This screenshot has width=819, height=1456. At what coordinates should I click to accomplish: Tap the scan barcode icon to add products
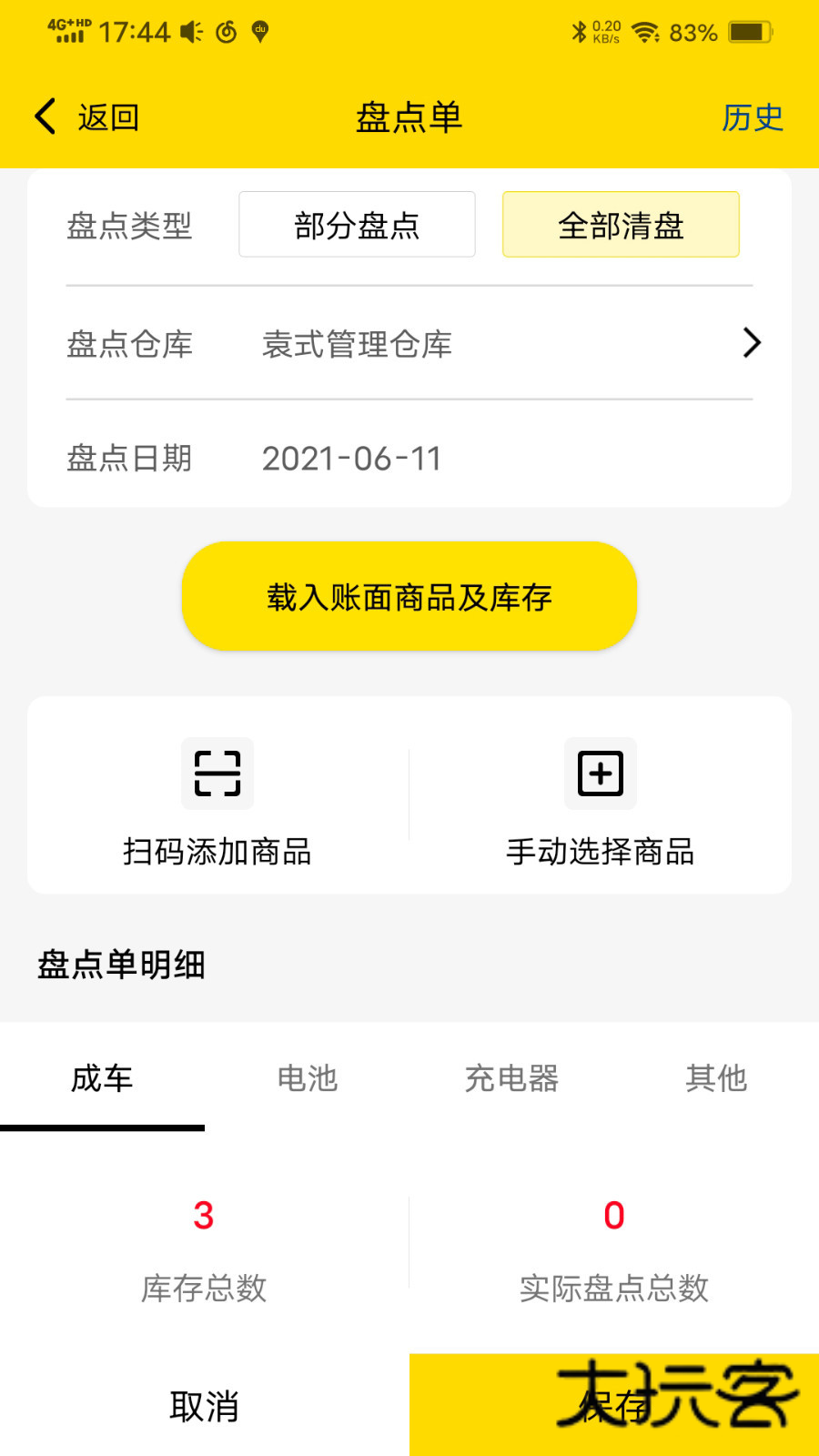[217, 773]
